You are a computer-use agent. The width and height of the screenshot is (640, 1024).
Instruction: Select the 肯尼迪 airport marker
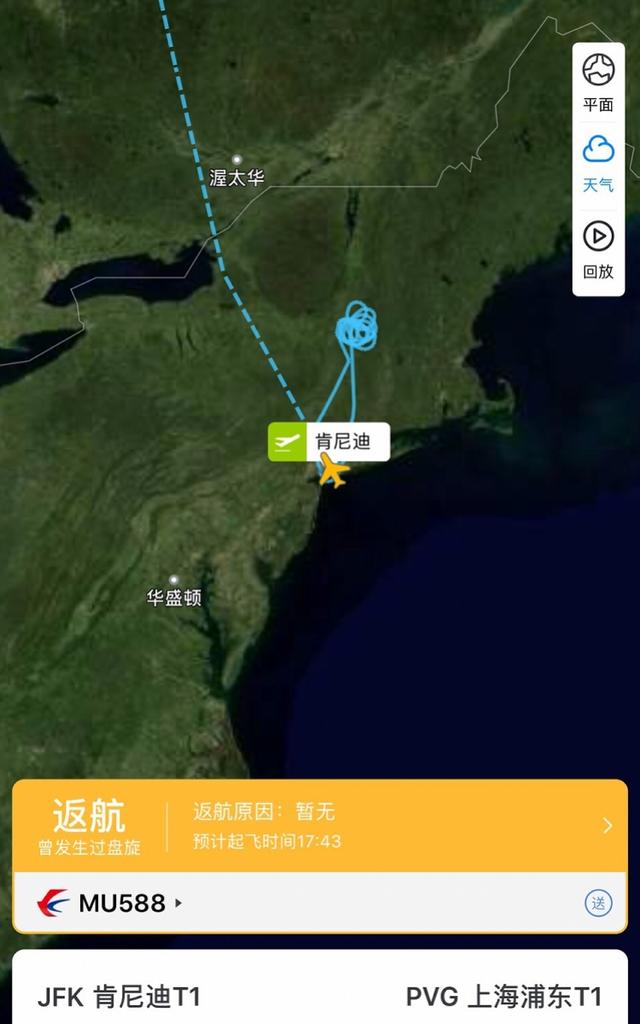pyautogui.click(x=329, y=442)
